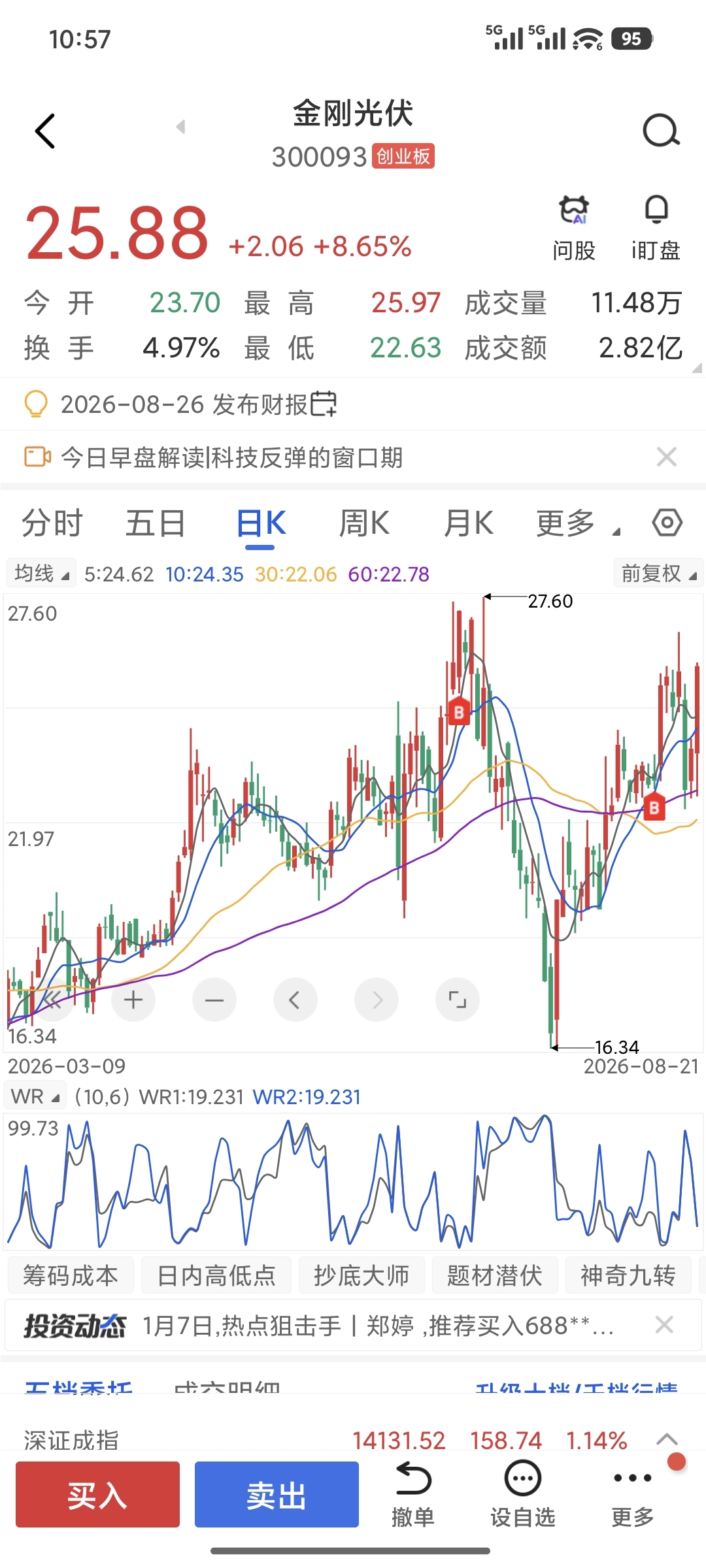
Task: Open the search magnifier icon
Action: tap(661, 131)
